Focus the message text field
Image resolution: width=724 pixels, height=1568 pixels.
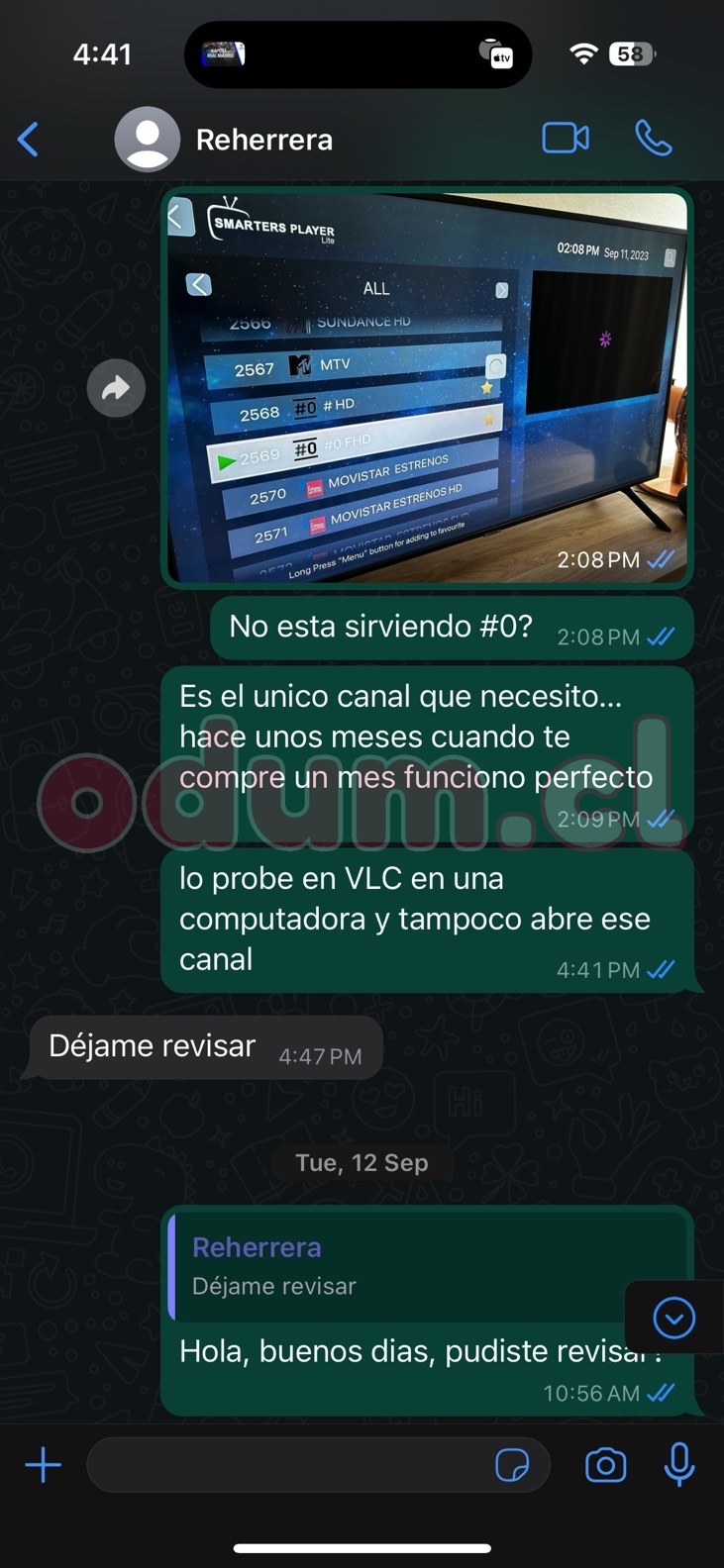pos(287,1465)
